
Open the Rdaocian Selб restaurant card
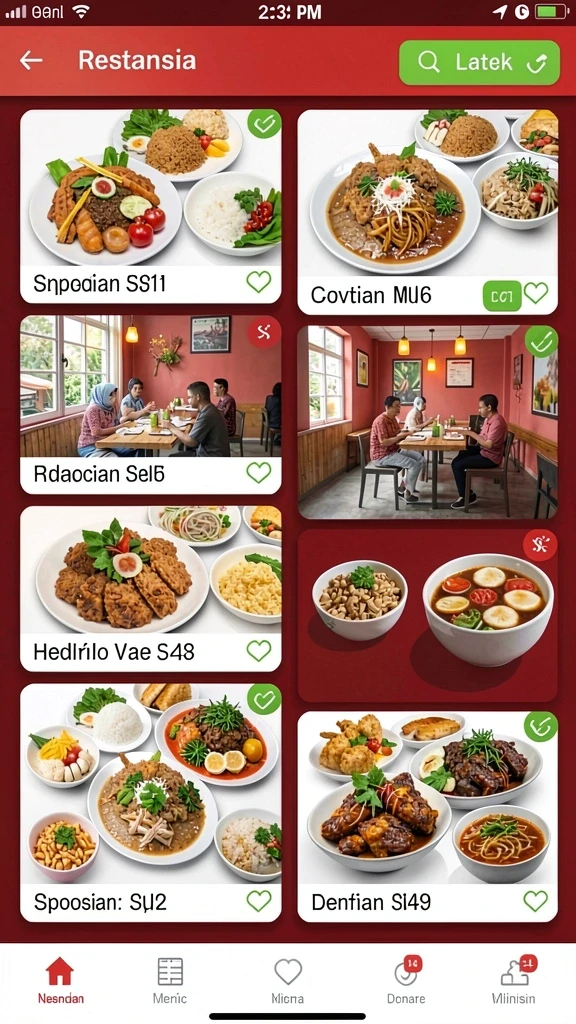151,405
